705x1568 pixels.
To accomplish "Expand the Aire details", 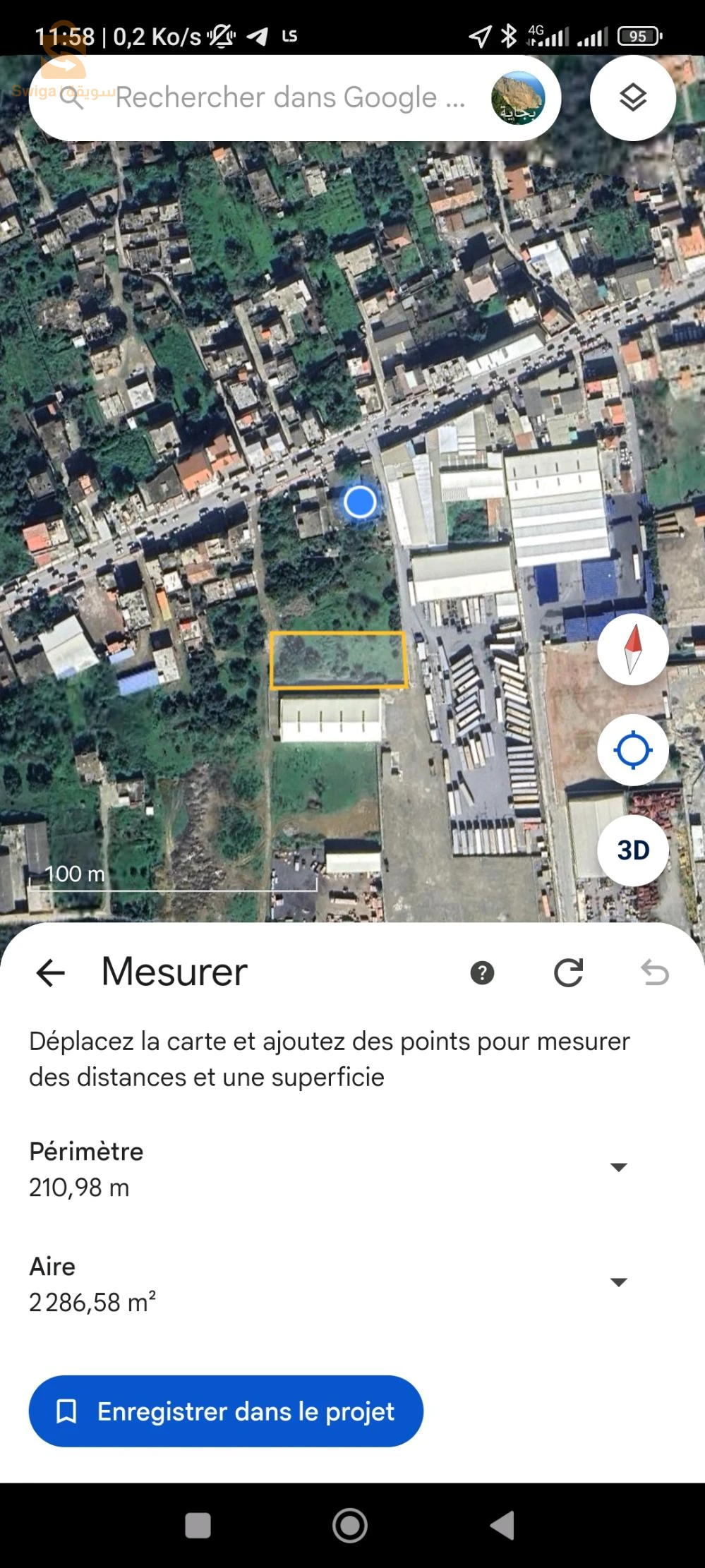I will tap(618, 1282).
